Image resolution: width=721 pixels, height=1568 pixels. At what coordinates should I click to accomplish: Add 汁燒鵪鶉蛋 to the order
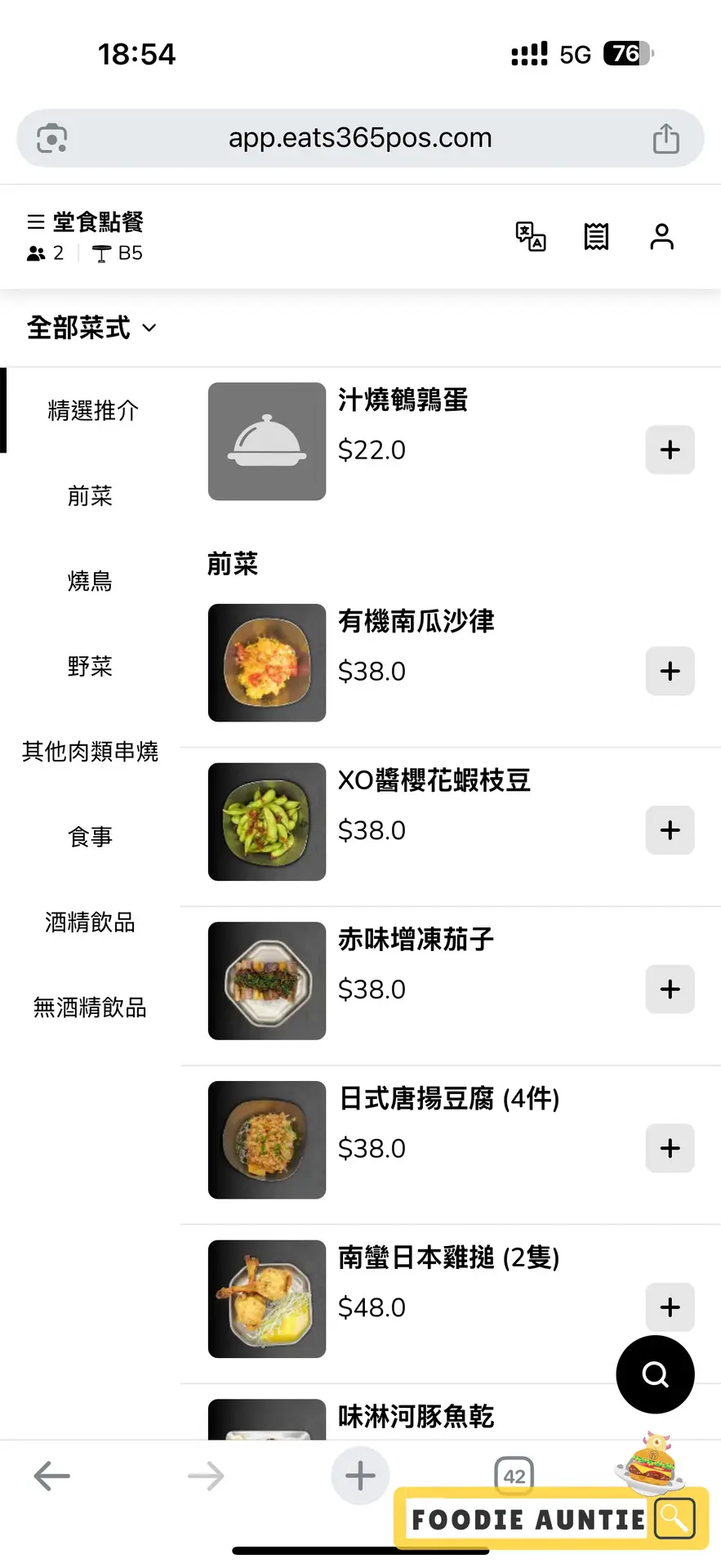coord(670,449)
